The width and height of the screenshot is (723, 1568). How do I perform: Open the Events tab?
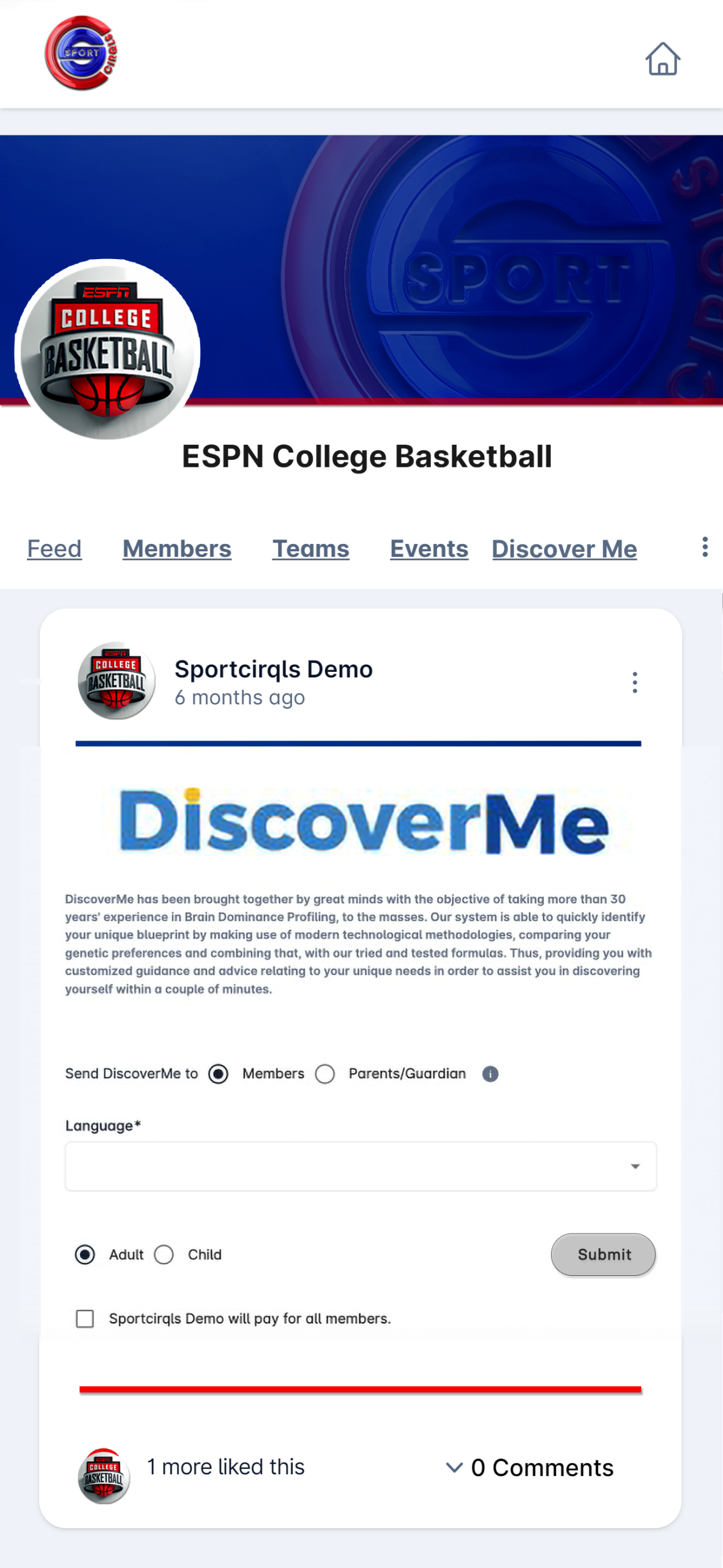429,548
